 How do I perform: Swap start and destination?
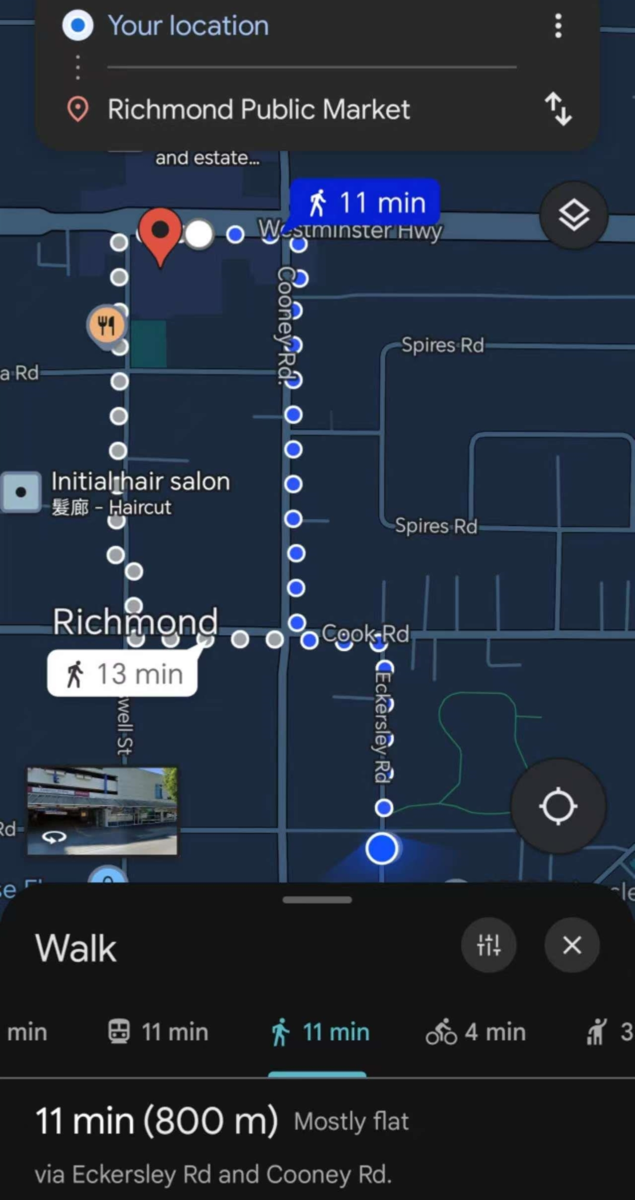tap(558, 109)
